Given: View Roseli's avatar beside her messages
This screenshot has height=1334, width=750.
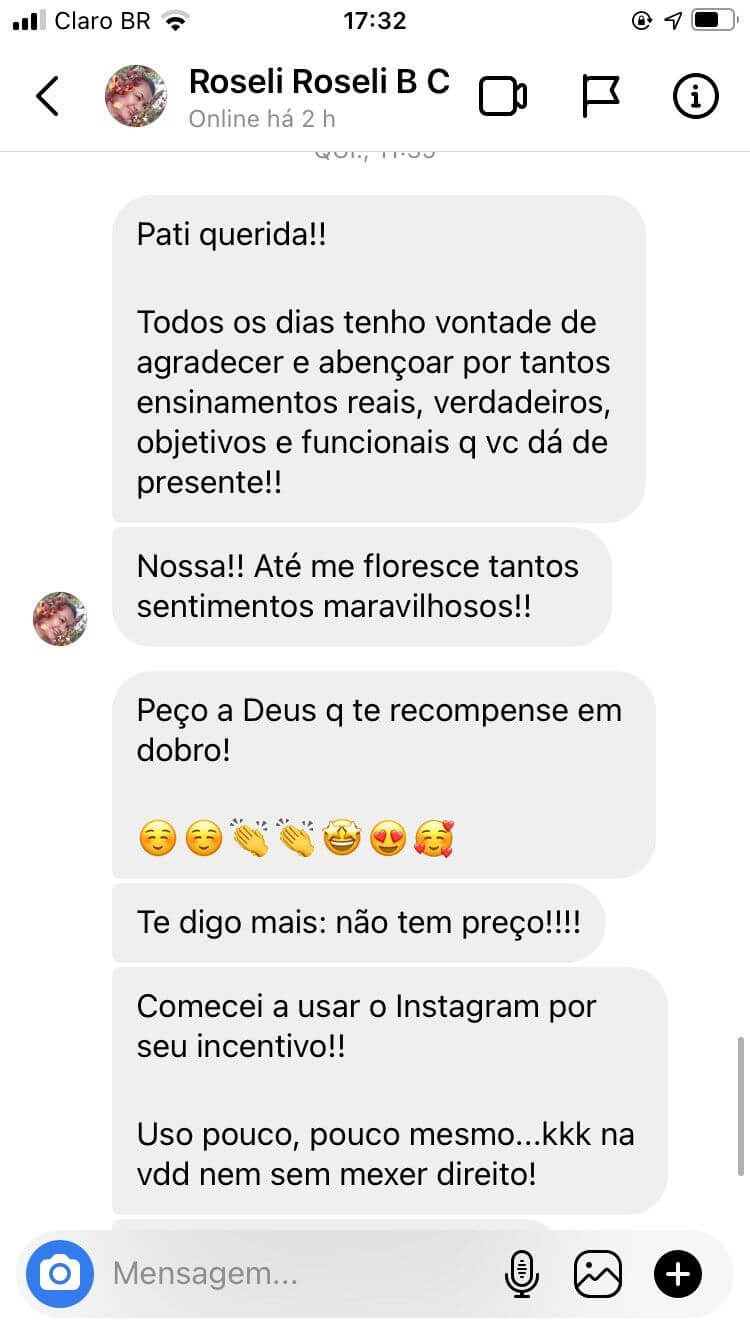Looking at the screenshot, I should click(x=60, y=619).
